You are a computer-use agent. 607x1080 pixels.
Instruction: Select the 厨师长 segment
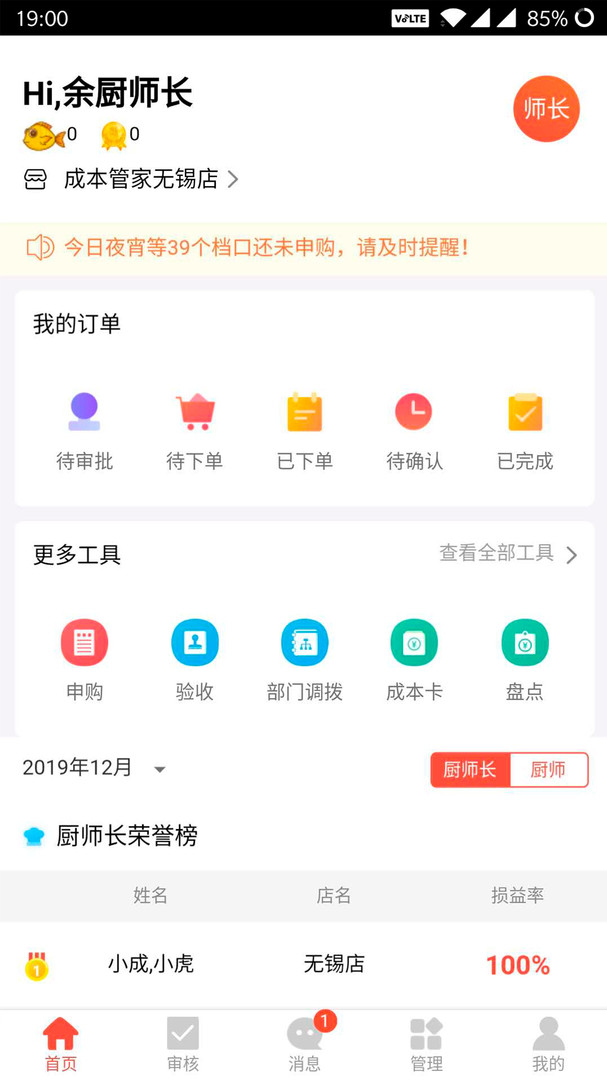pos(470,770)
